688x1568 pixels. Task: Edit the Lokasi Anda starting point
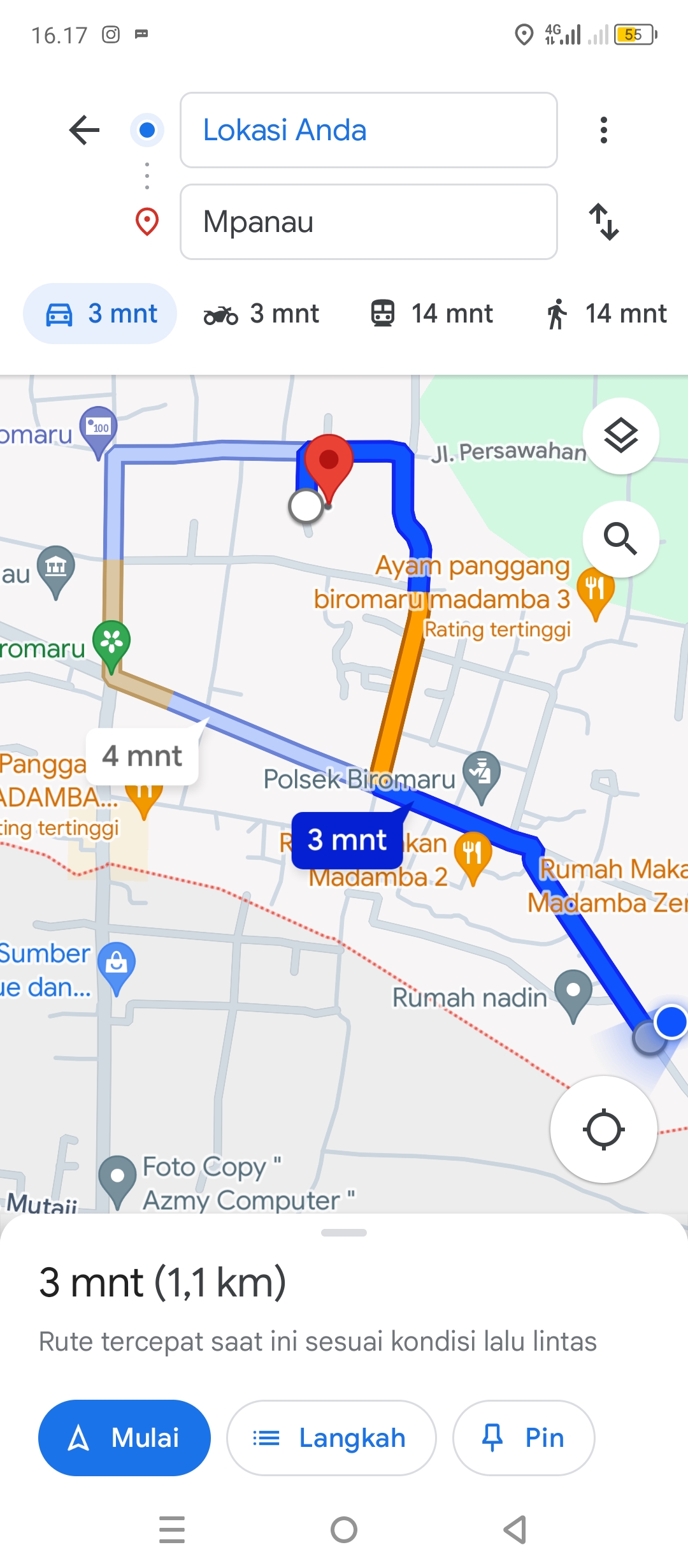(x=368, y=130)
